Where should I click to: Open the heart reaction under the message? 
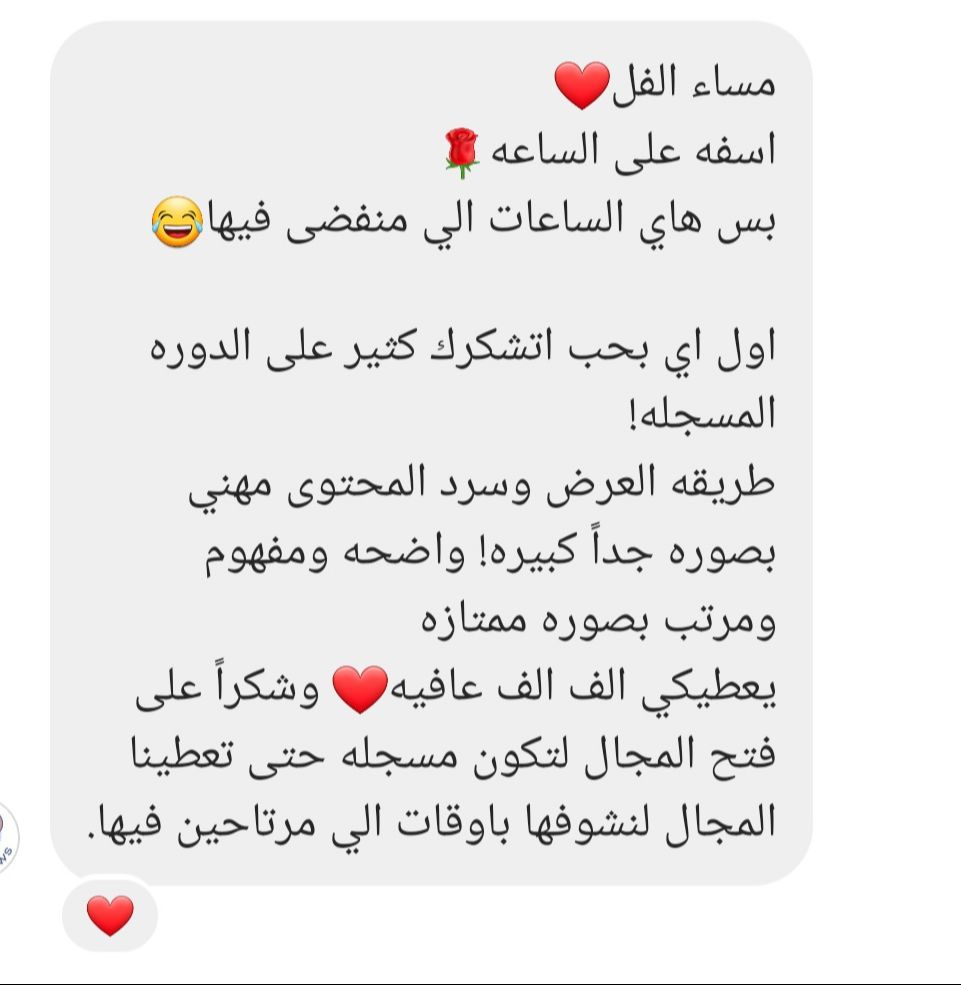pos(109,917)
